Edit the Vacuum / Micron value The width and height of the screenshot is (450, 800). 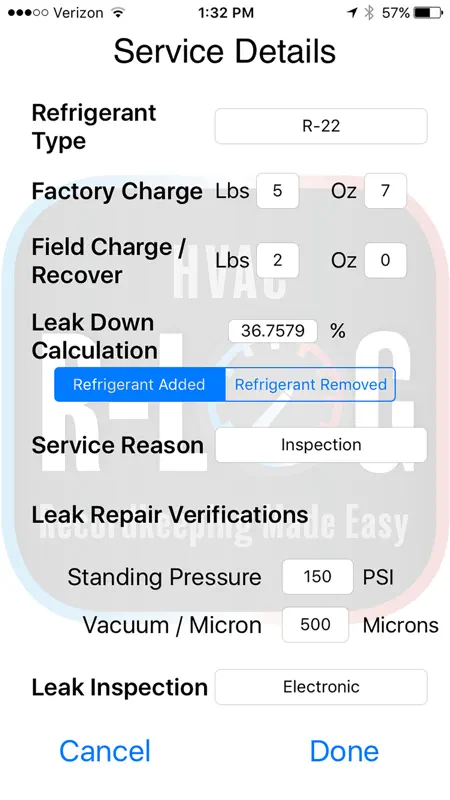pos(315,624)
